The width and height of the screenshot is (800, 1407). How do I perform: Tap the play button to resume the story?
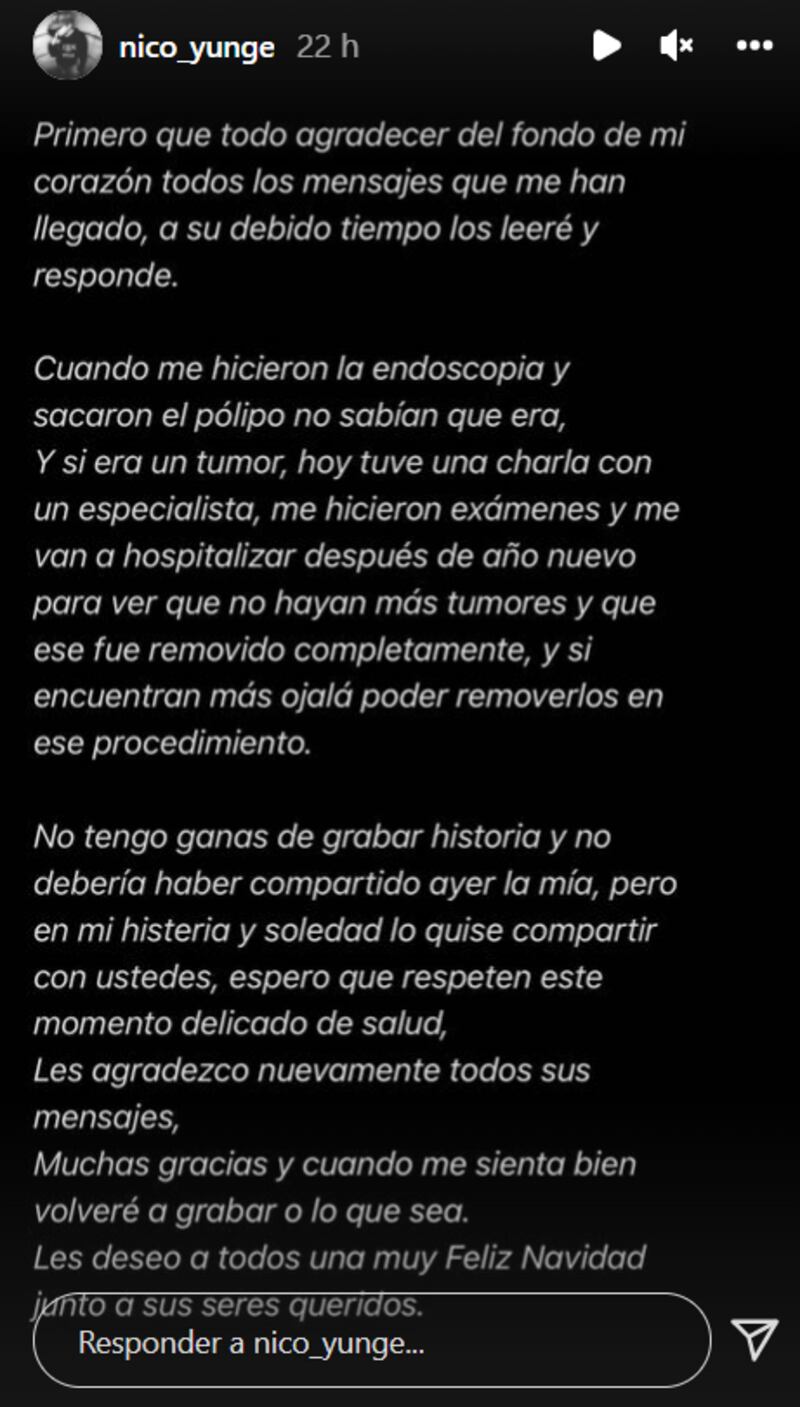(606, 45)
